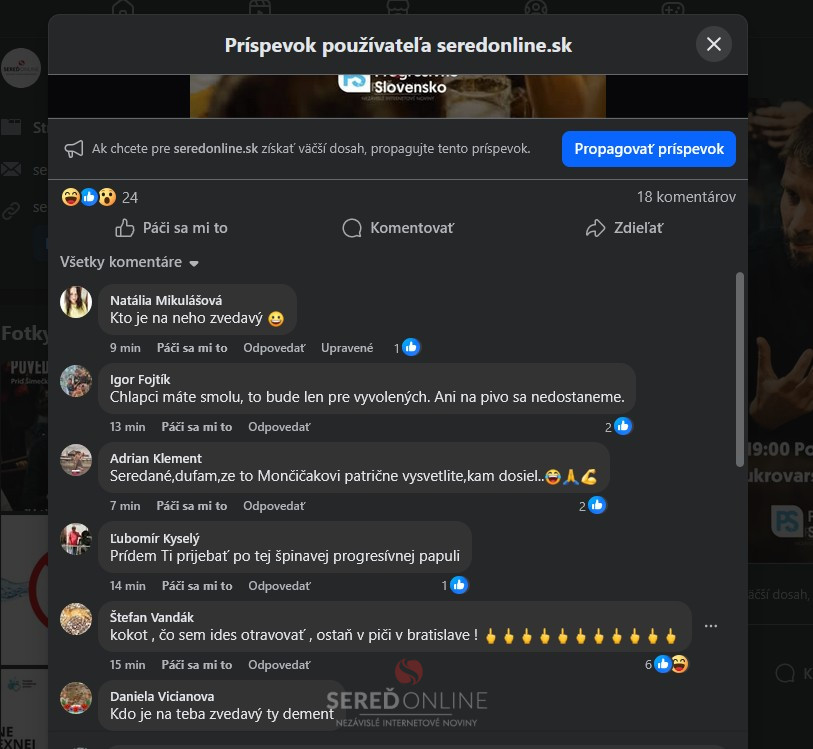Reply to Adrian Klement's comment
813x749 pixels.
(276, 506)
